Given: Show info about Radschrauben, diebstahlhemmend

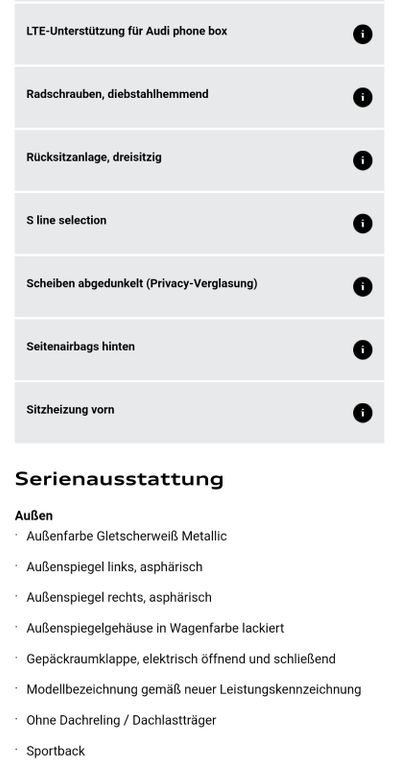Looking at the screenshot, I should [x=362, y=97].
